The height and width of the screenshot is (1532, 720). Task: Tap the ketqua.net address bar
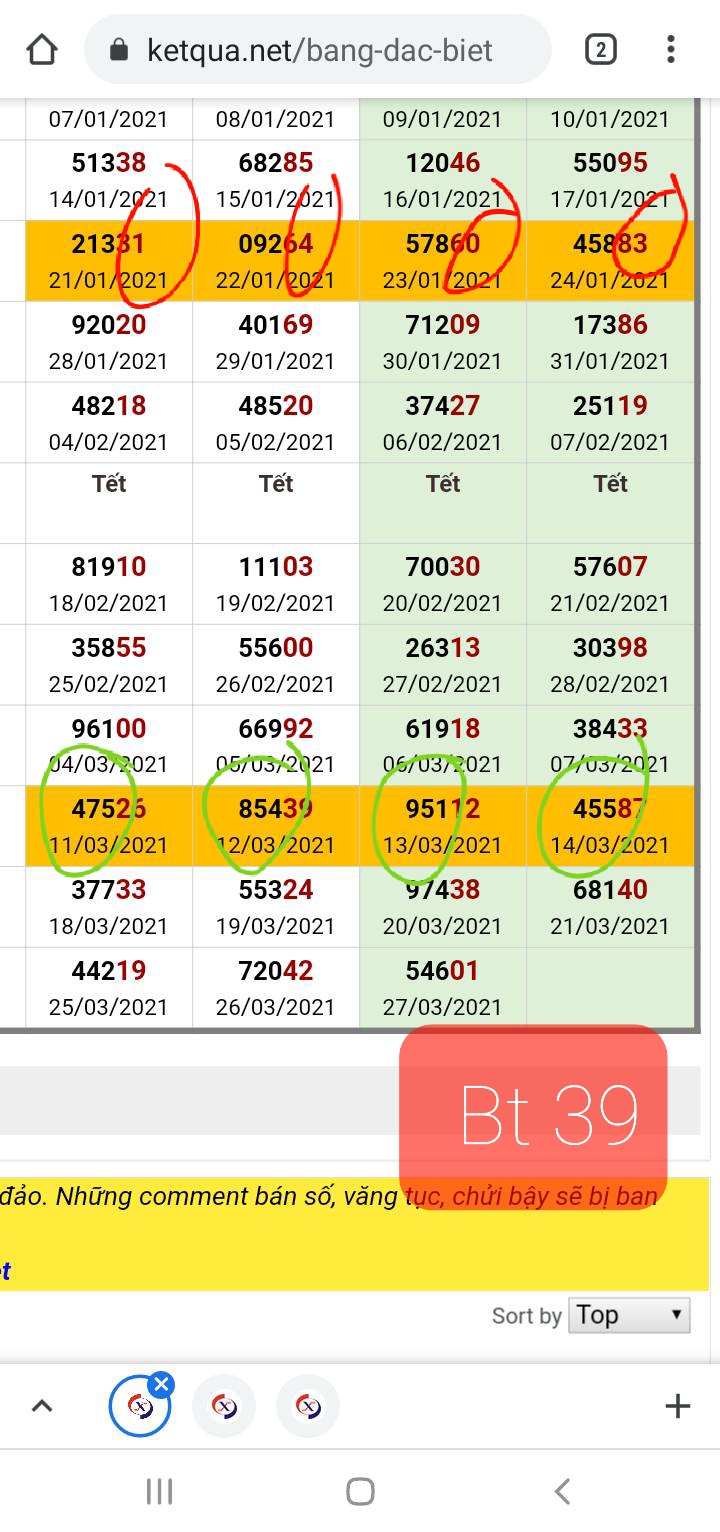coord(318,49)
